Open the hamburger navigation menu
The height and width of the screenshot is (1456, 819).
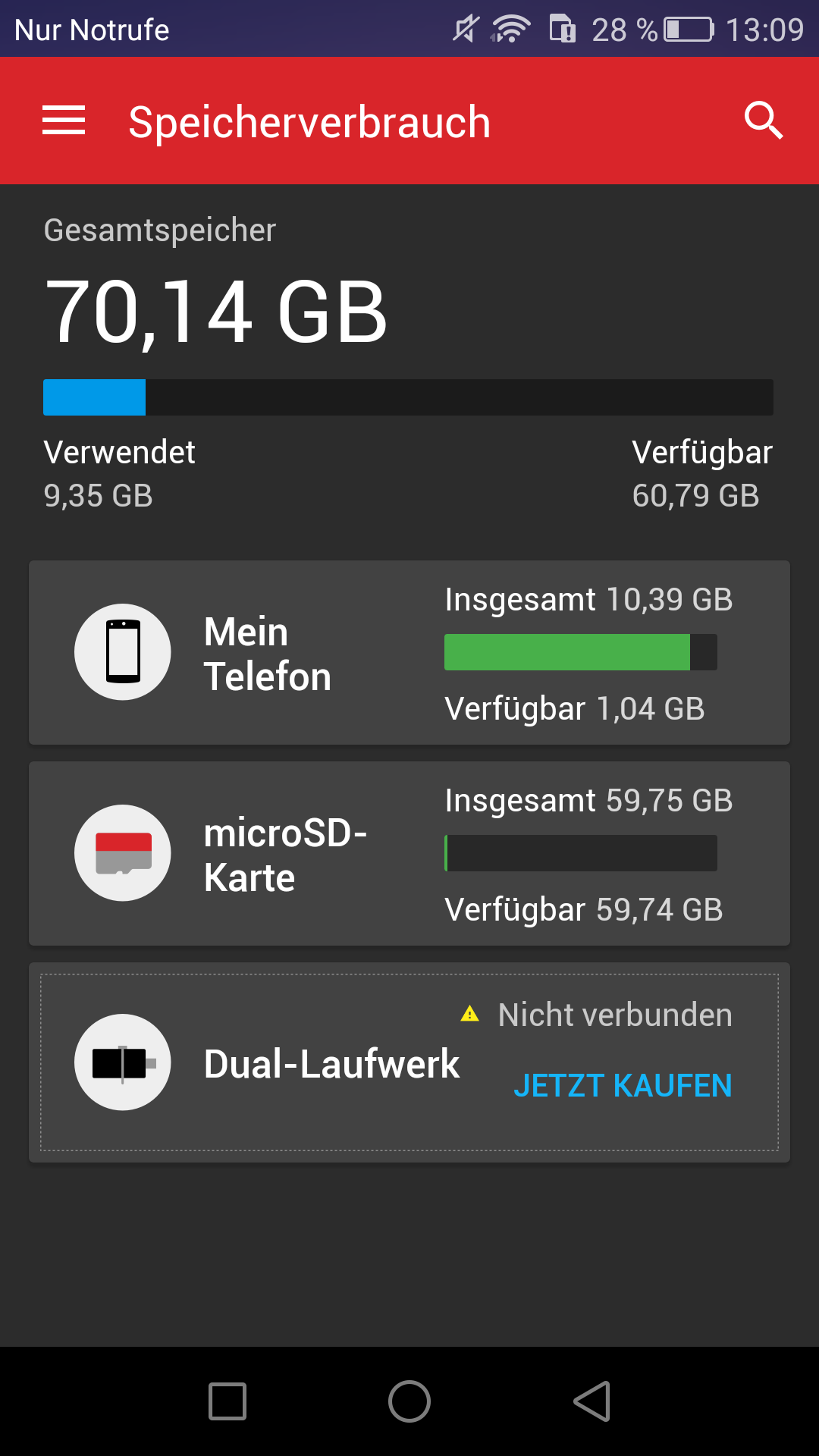[x=64, y=121]
